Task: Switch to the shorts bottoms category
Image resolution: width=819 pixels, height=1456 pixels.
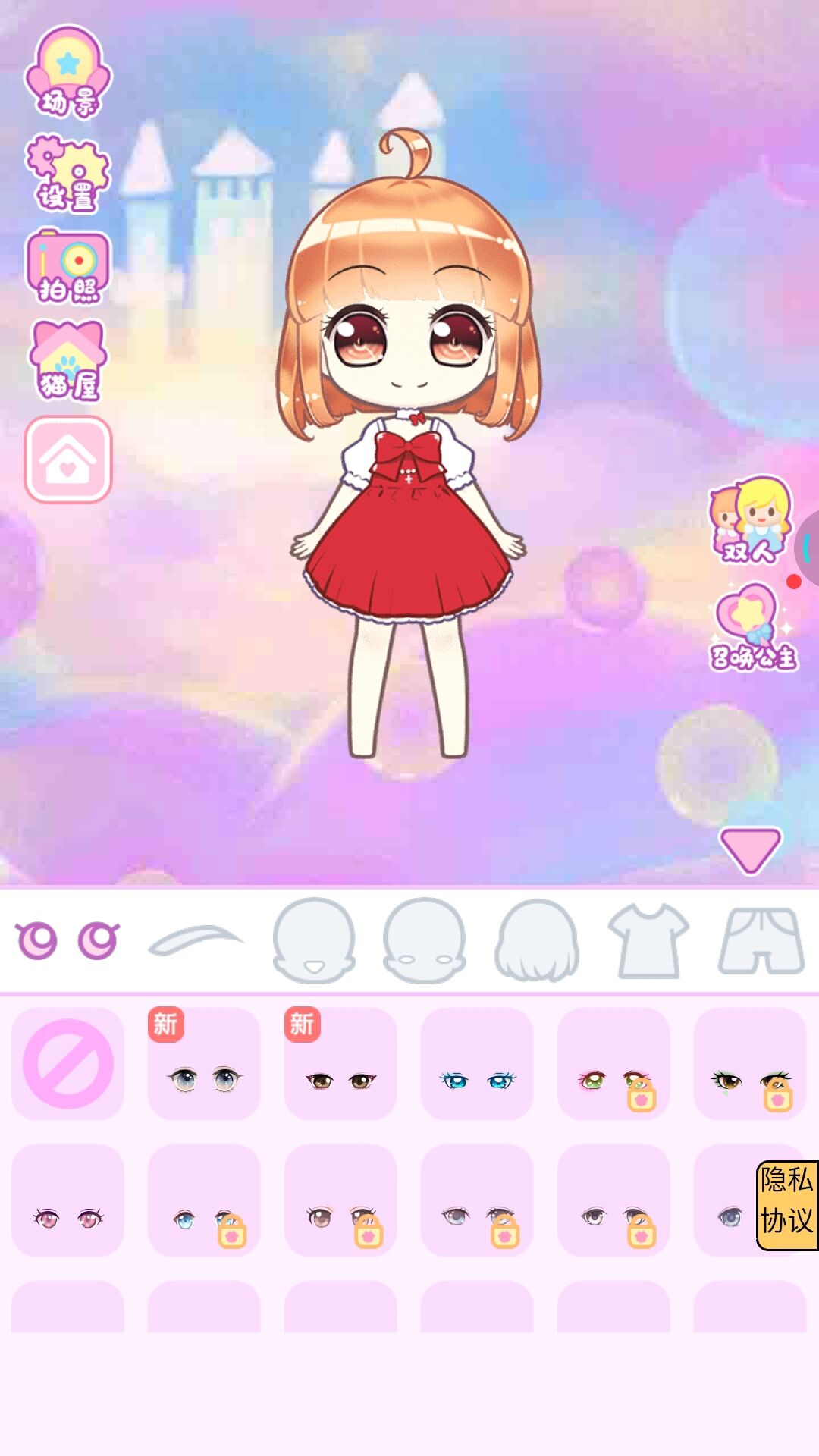Action: pyautogui.click(x=761, y=940)
